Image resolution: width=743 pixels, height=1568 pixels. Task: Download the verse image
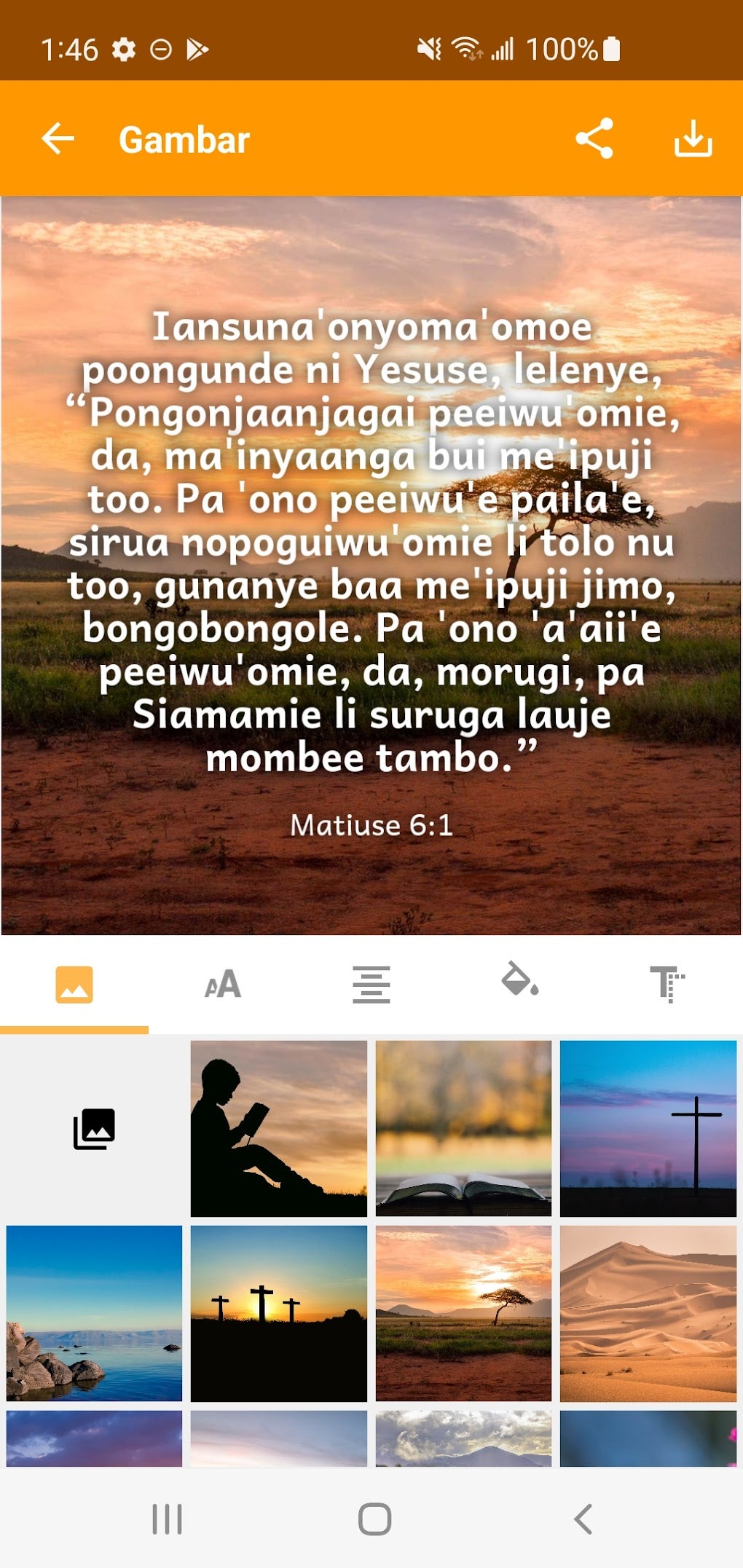(x=692, y=138)
